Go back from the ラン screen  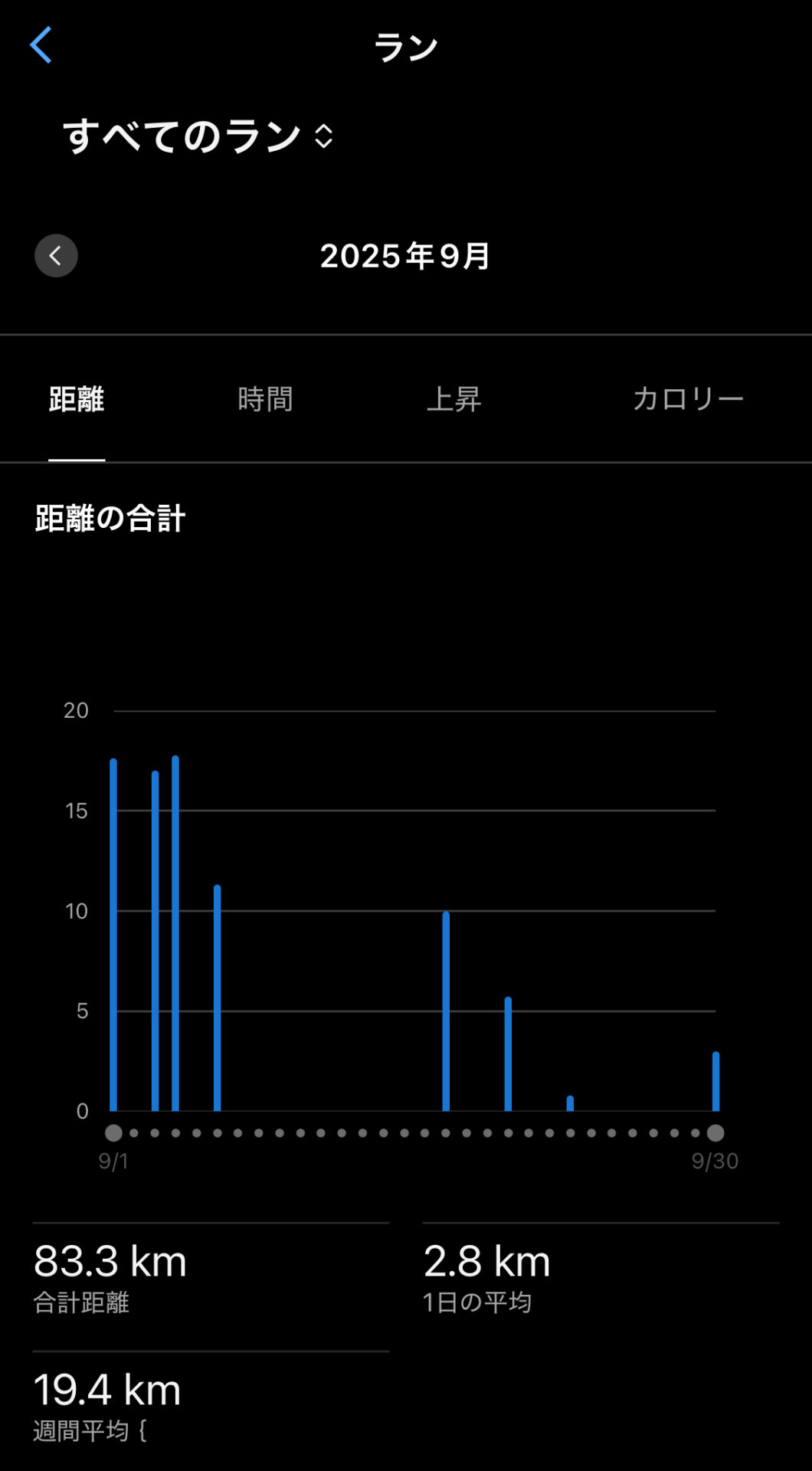41,45
